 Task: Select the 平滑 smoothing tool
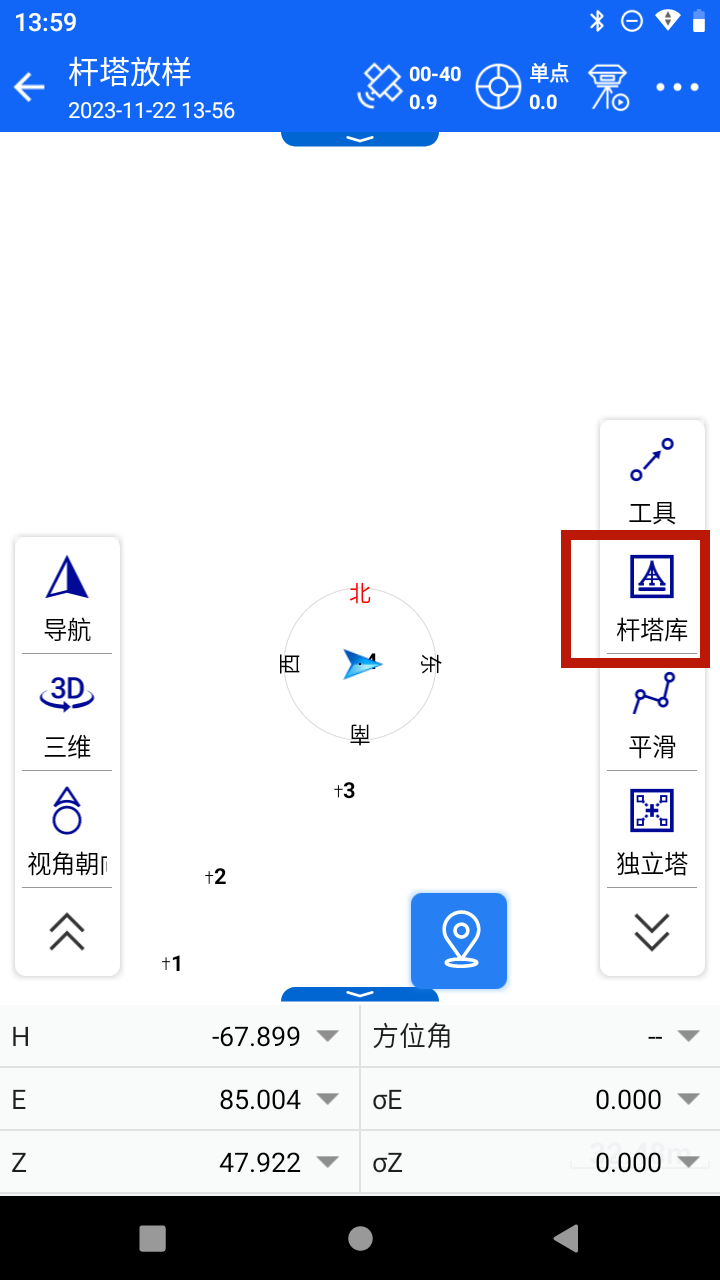652,715
